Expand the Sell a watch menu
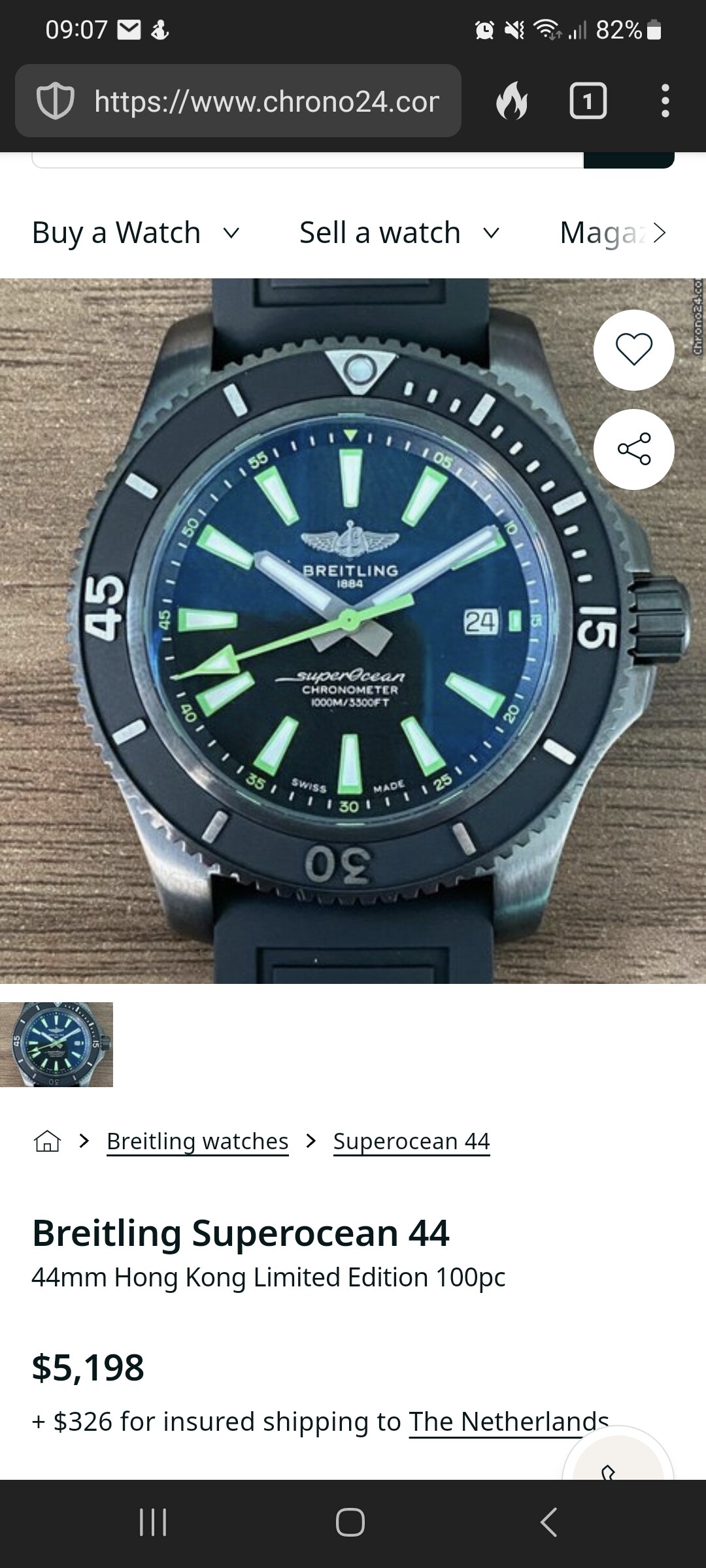 click(399, 233)
